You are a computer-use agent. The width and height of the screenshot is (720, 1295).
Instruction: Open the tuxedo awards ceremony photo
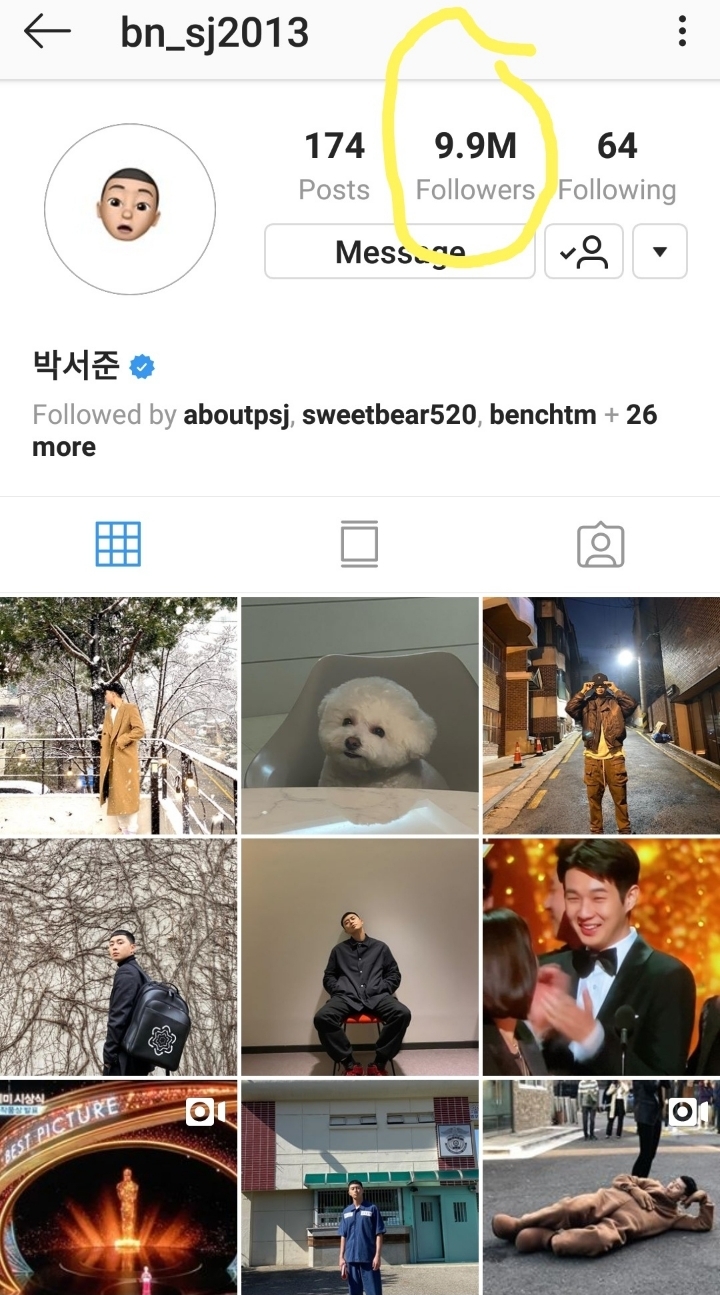click(x=601, y=957)
